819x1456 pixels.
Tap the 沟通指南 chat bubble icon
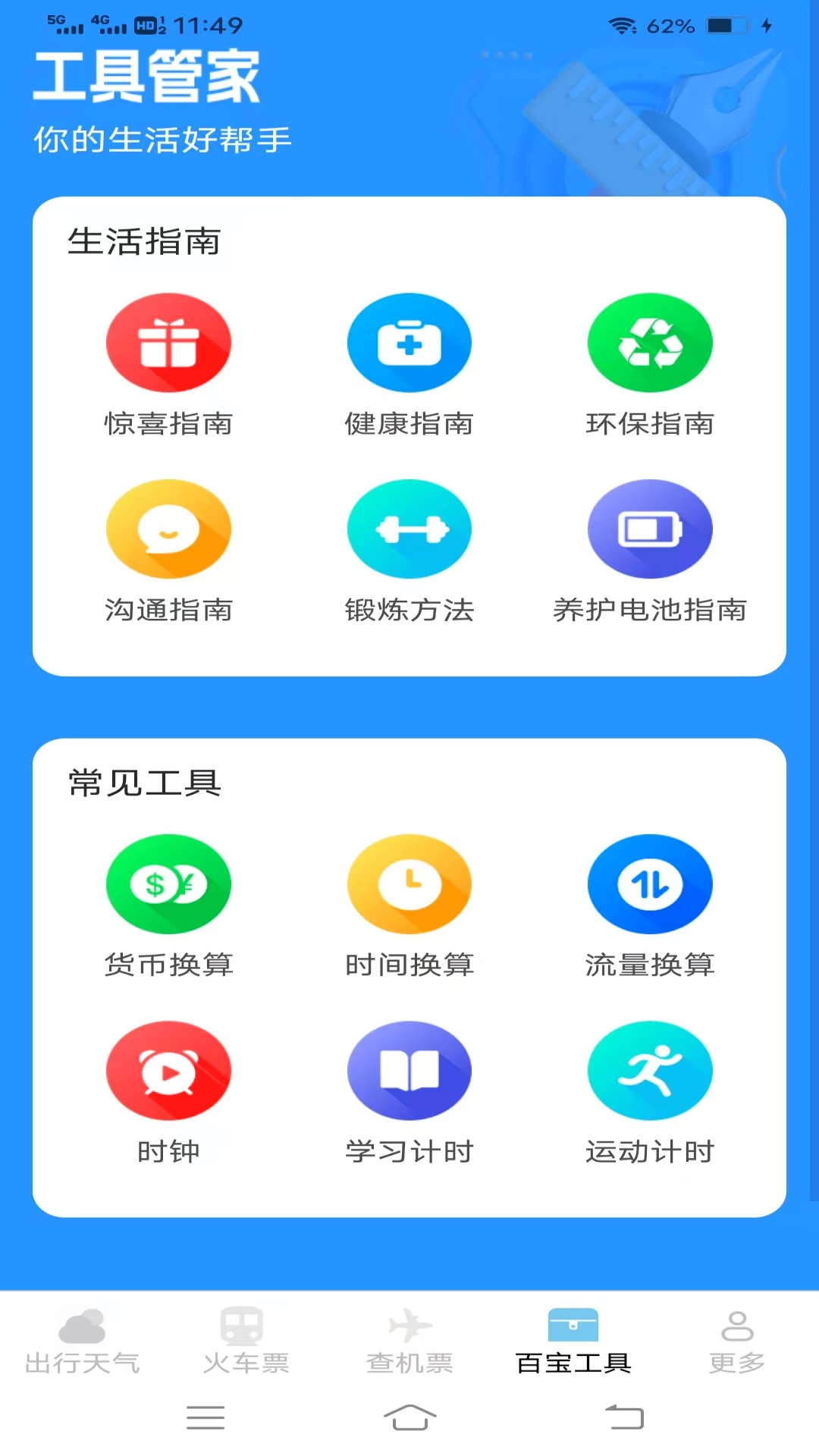[168, 529]
